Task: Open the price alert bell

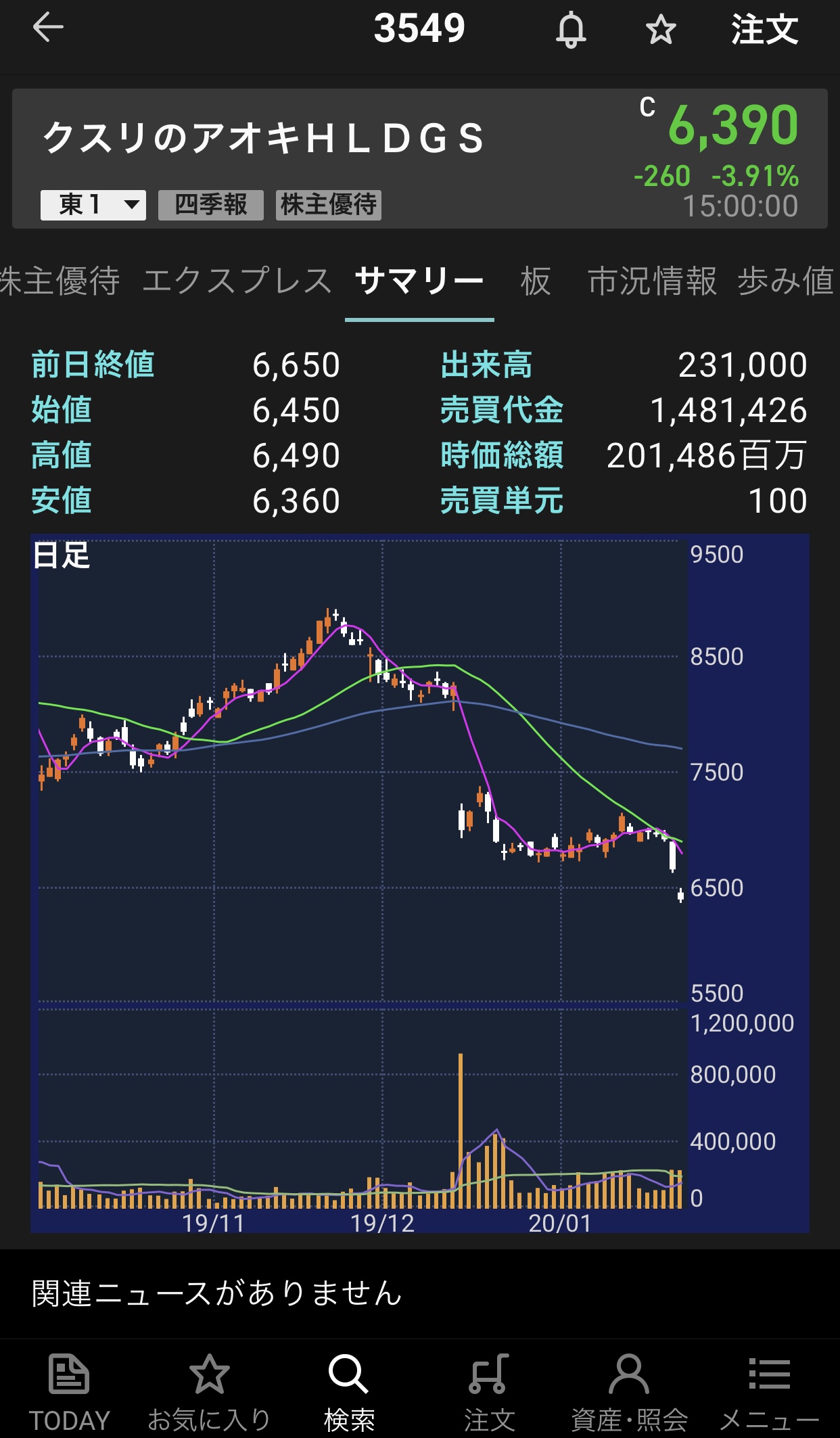Action: 571,30
